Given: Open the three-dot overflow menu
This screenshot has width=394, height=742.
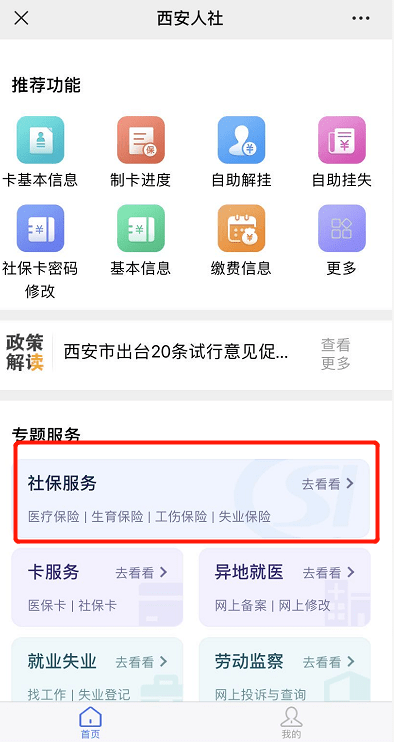Looking at the screenshot, I should [360, 18].
